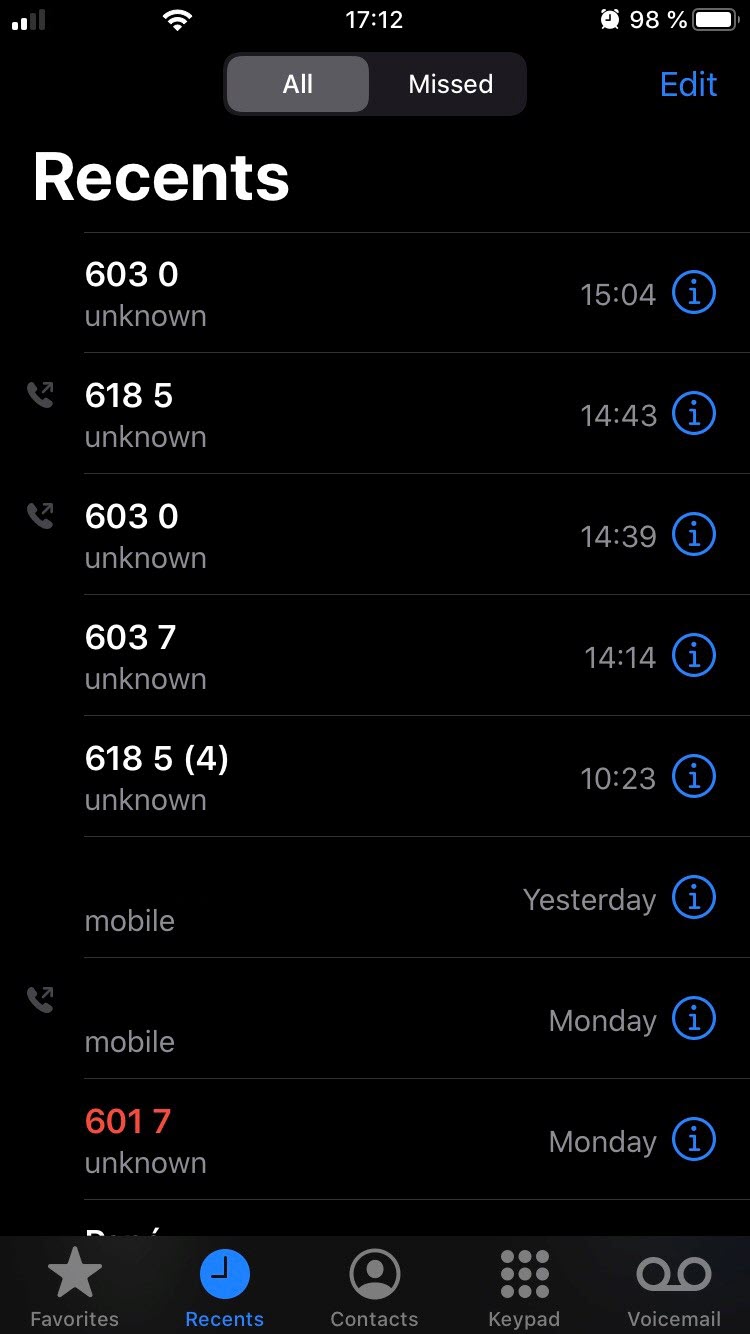This screenshot has height=1334, width=750.
Task: Select the All calls segment
Action: (297, 84)
